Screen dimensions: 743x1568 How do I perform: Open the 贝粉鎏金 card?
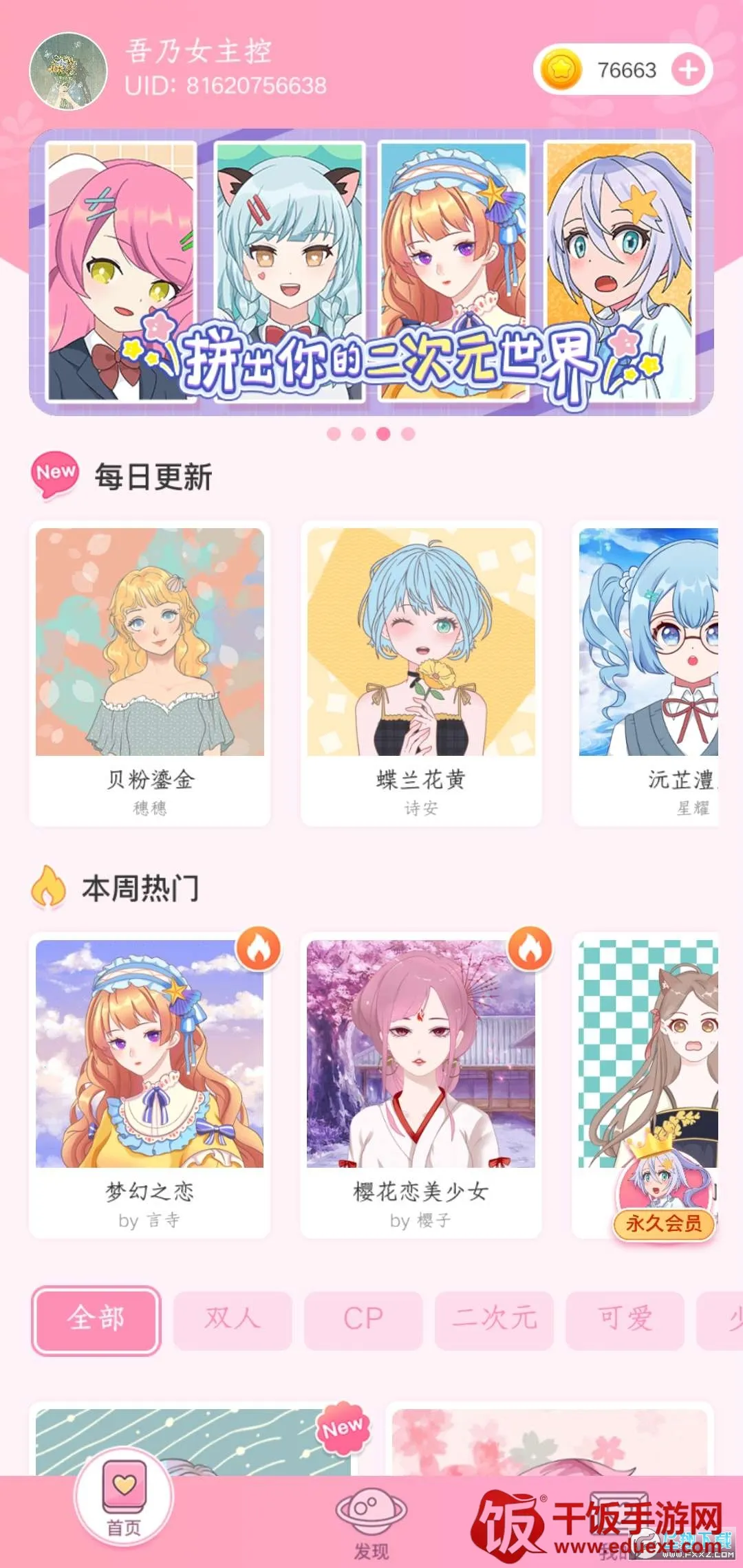click(150, 673)
